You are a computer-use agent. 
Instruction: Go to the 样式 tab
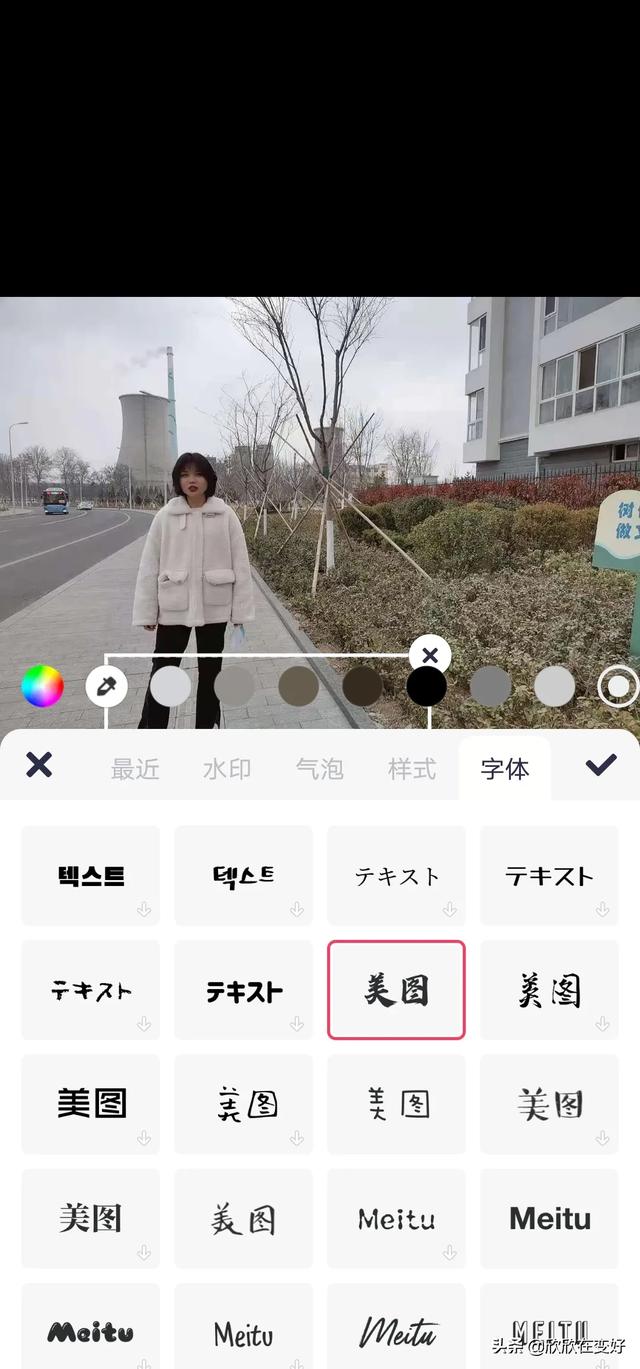[x=412, y=769]
